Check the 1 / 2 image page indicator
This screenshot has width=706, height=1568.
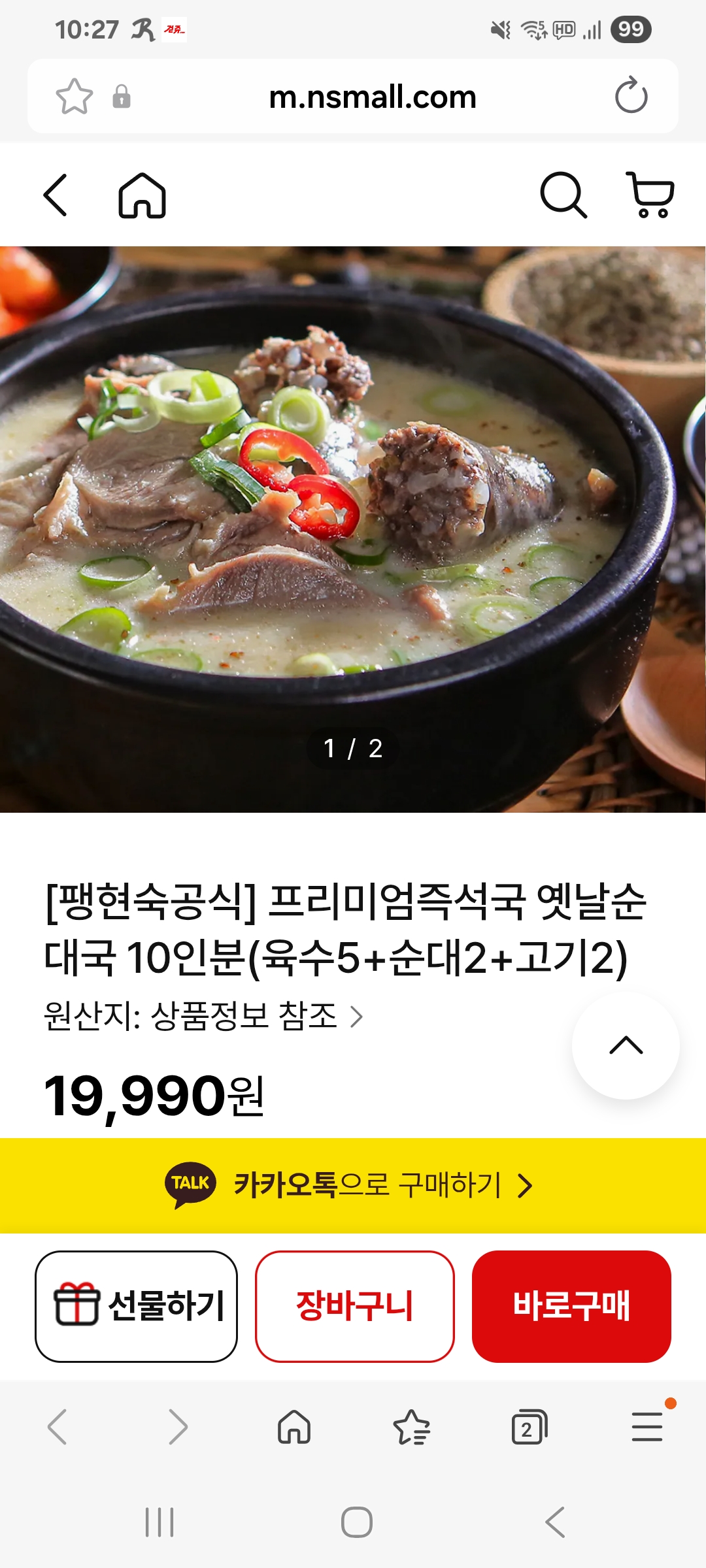coord(353,749)
